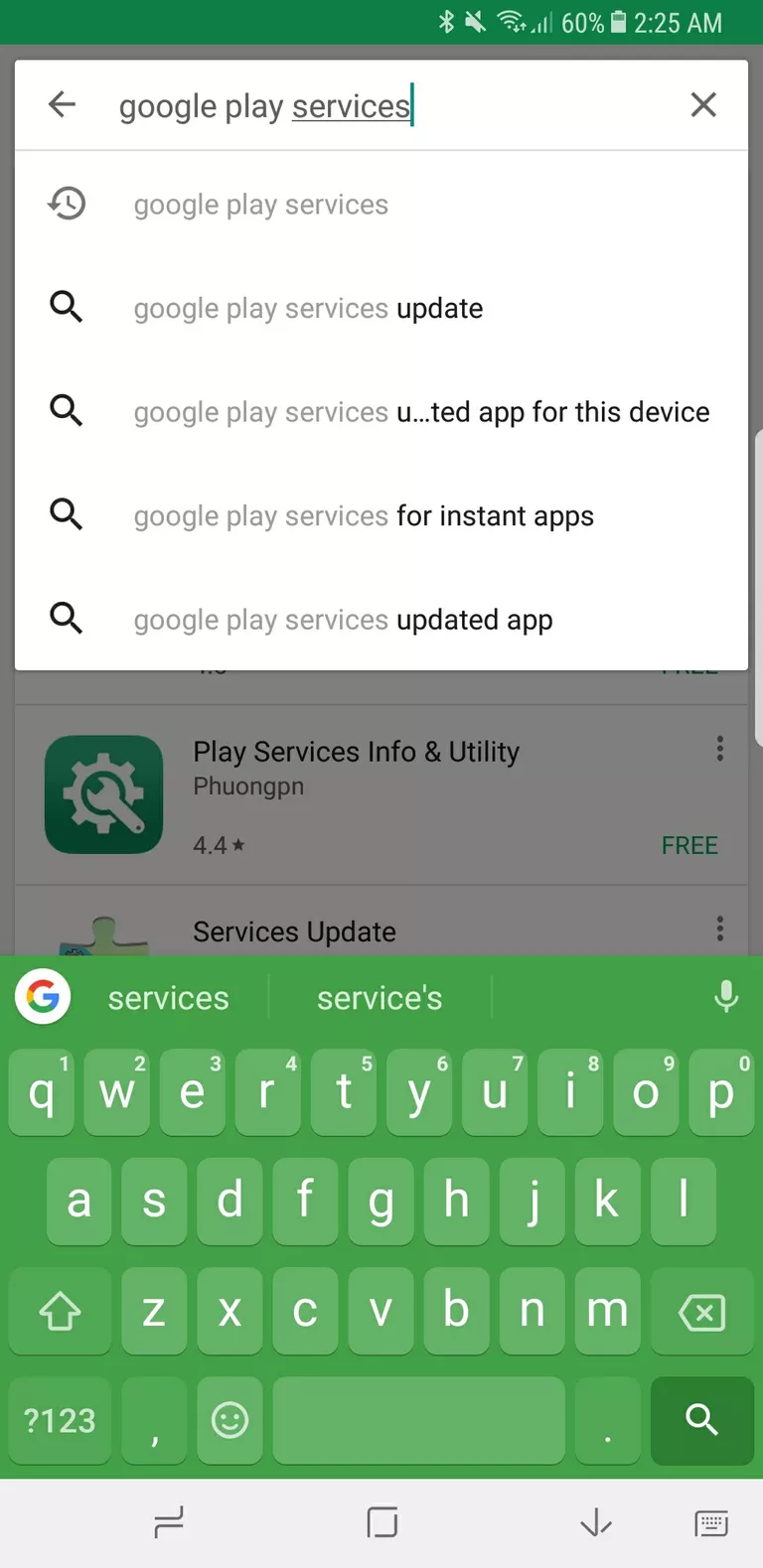Start voice input with the microphone

click(726, 996)
